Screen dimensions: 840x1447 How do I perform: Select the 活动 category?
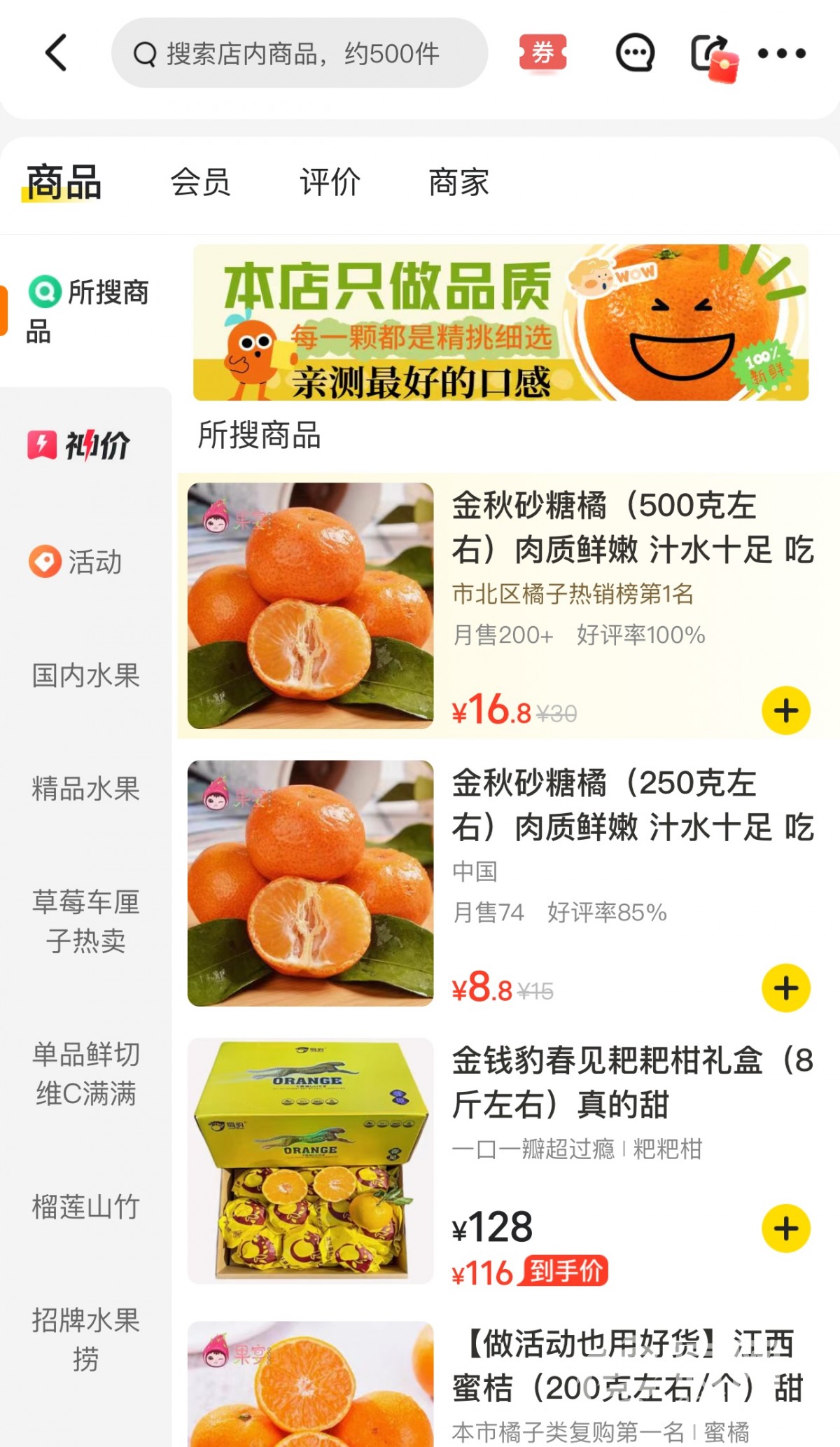77,562
